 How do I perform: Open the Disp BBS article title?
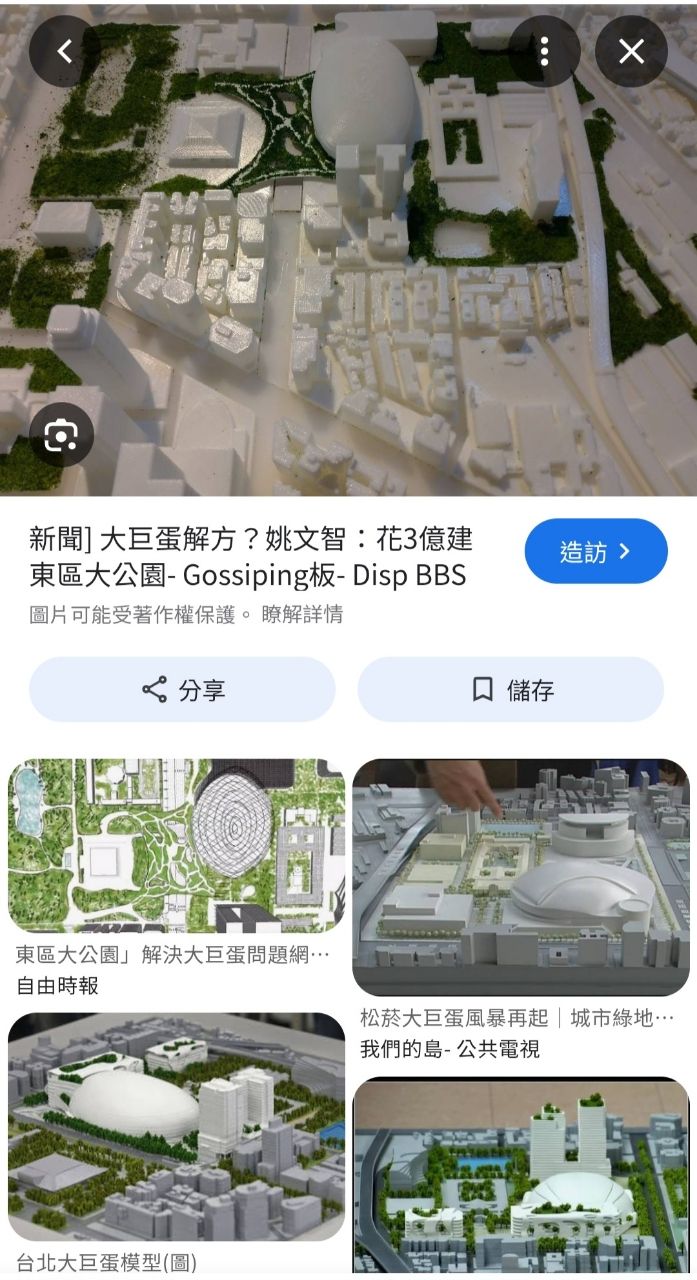tap(250, 558)
